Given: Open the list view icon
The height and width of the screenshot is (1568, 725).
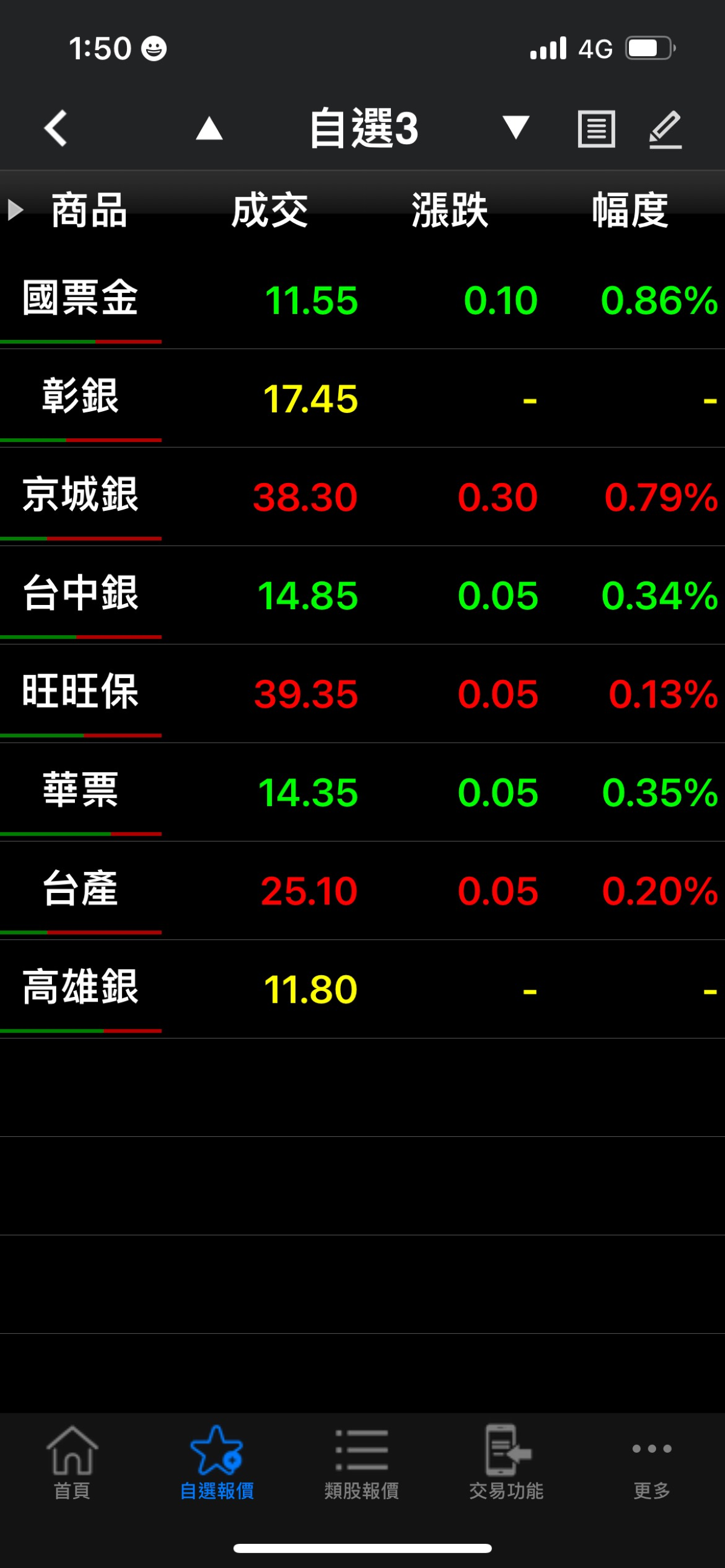Looking at the screenshot, I should [596, 129].
